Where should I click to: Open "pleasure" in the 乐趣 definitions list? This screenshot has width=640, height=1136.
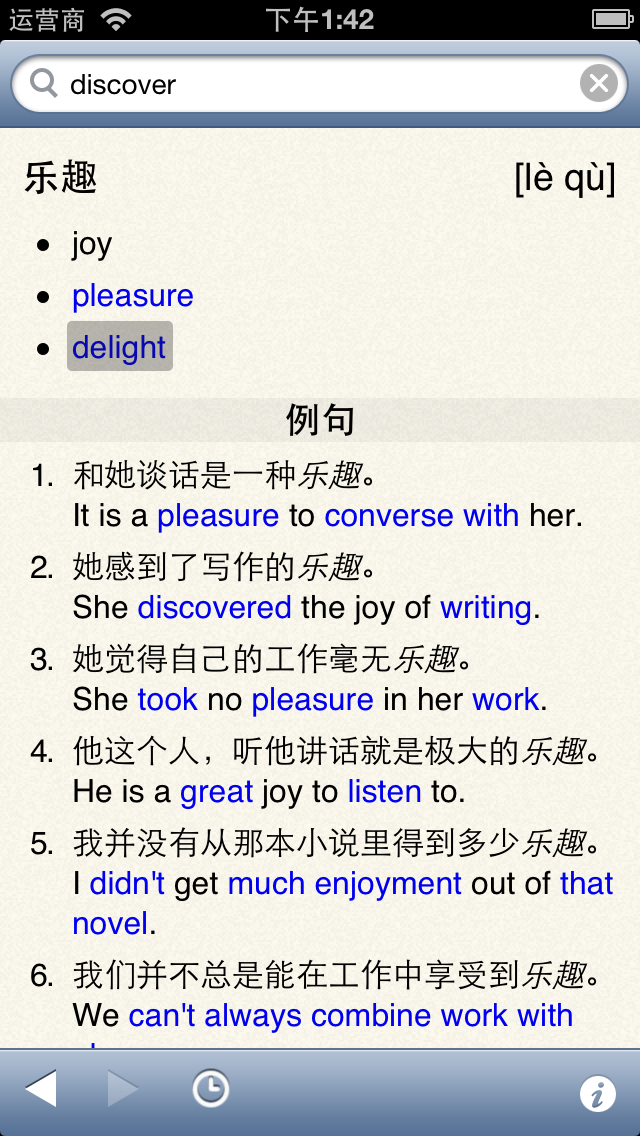point(132,296)
